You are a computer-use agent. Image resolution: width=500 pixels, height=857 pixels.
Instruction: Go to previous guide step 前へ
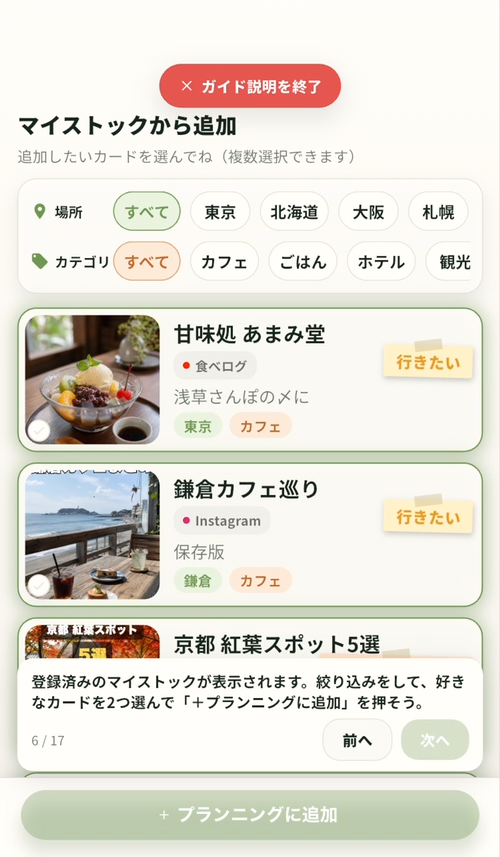[x=357, y=740]
